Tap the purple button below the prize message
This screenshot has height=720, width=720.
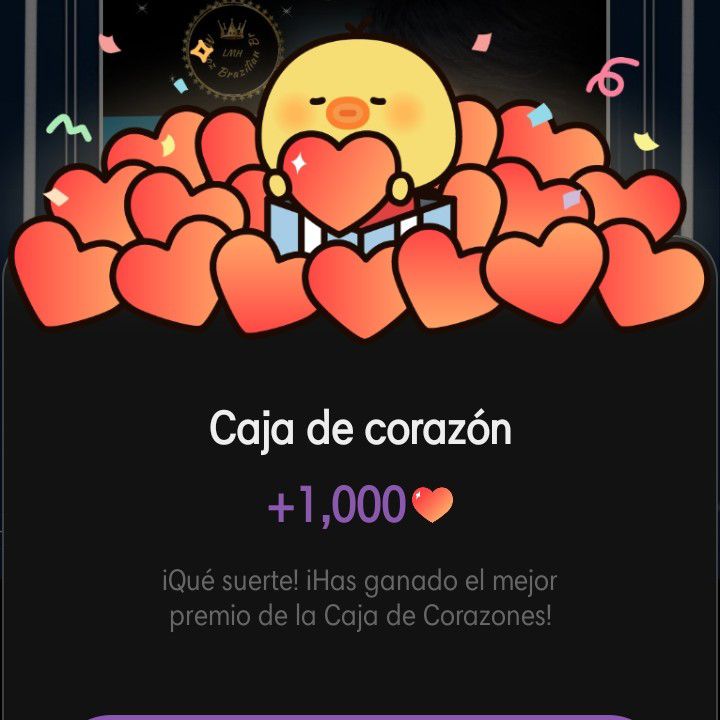360,714
